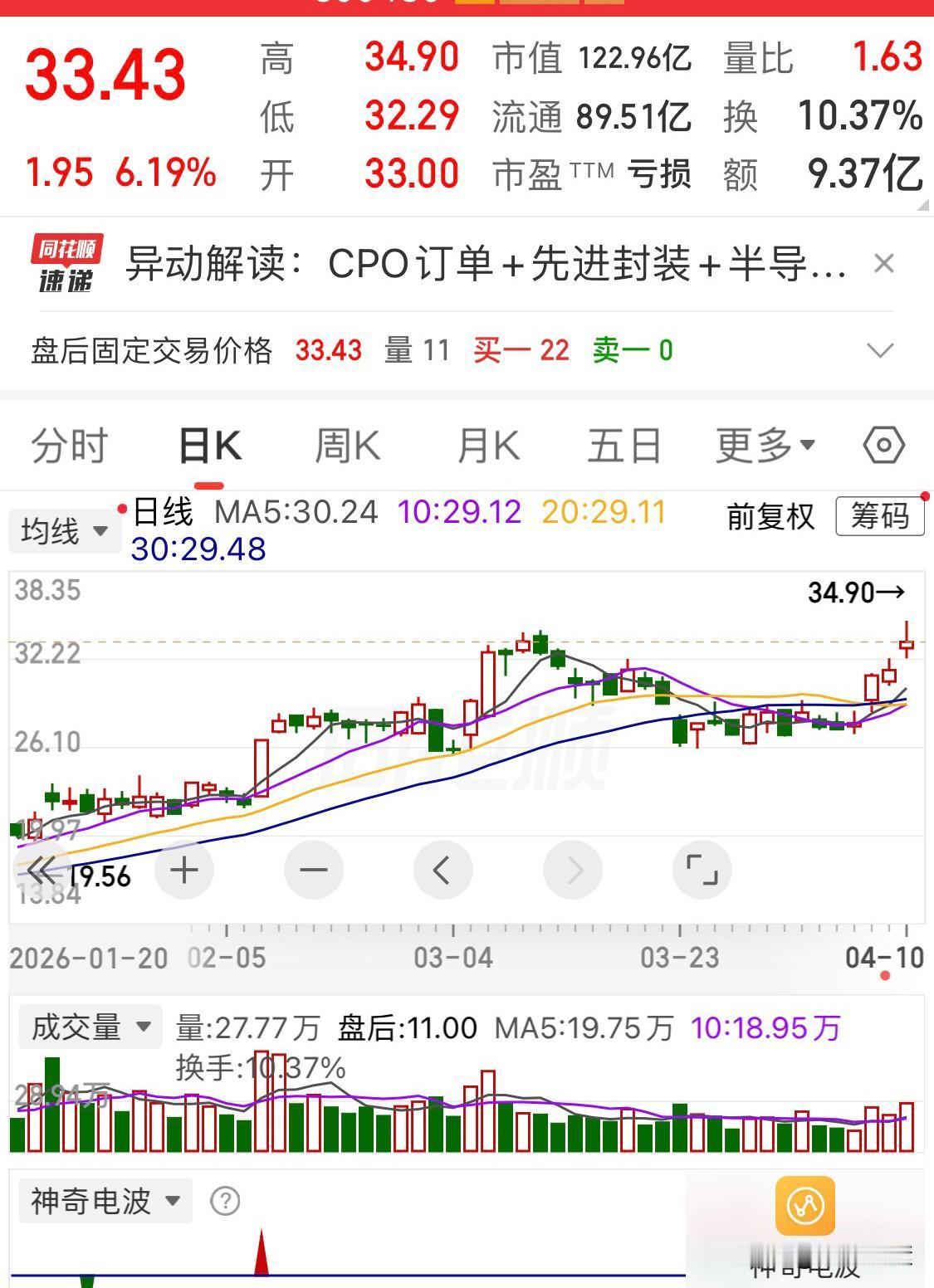
Task: Open help via question-mark icon beside 神奇电波
Action: tap(222, 1200)
